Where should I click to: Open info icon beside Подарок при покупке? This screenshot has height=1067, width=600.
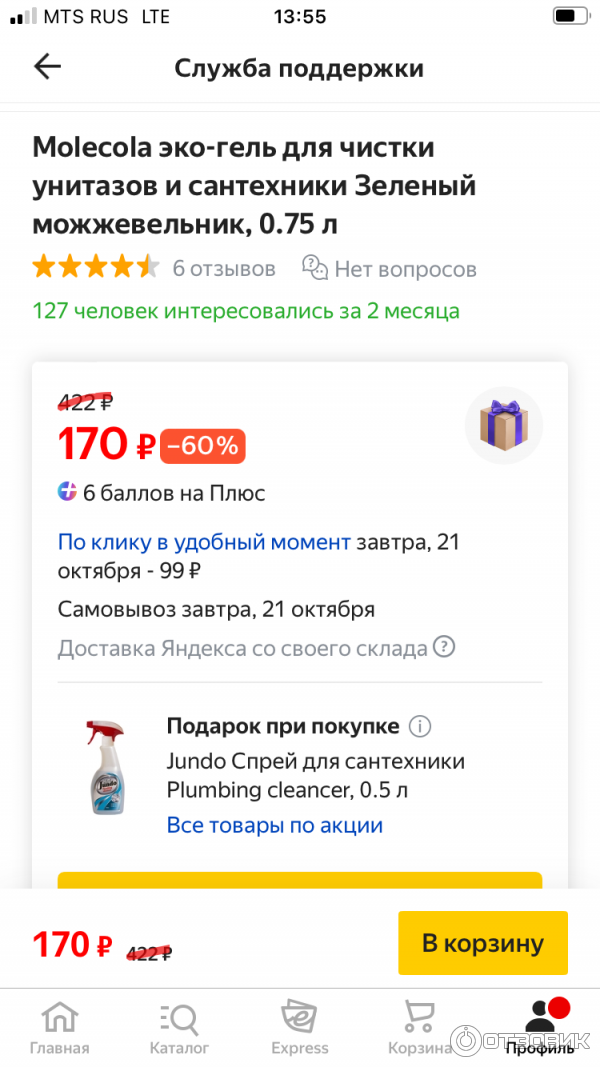tap(421, 726)
